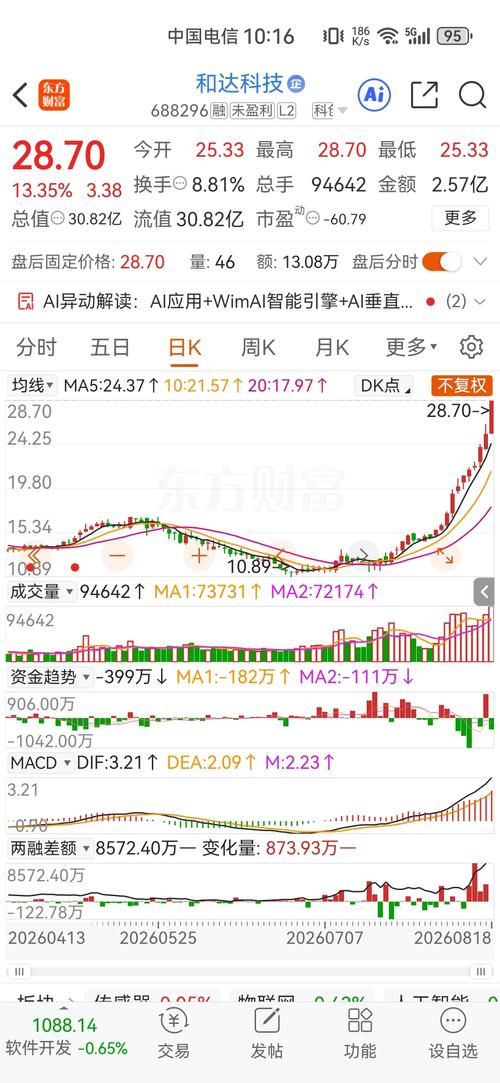This screenshot has height=1083, width=500.
Task: Open the 更多 chart period dropdown
Action: pos(411,347)
